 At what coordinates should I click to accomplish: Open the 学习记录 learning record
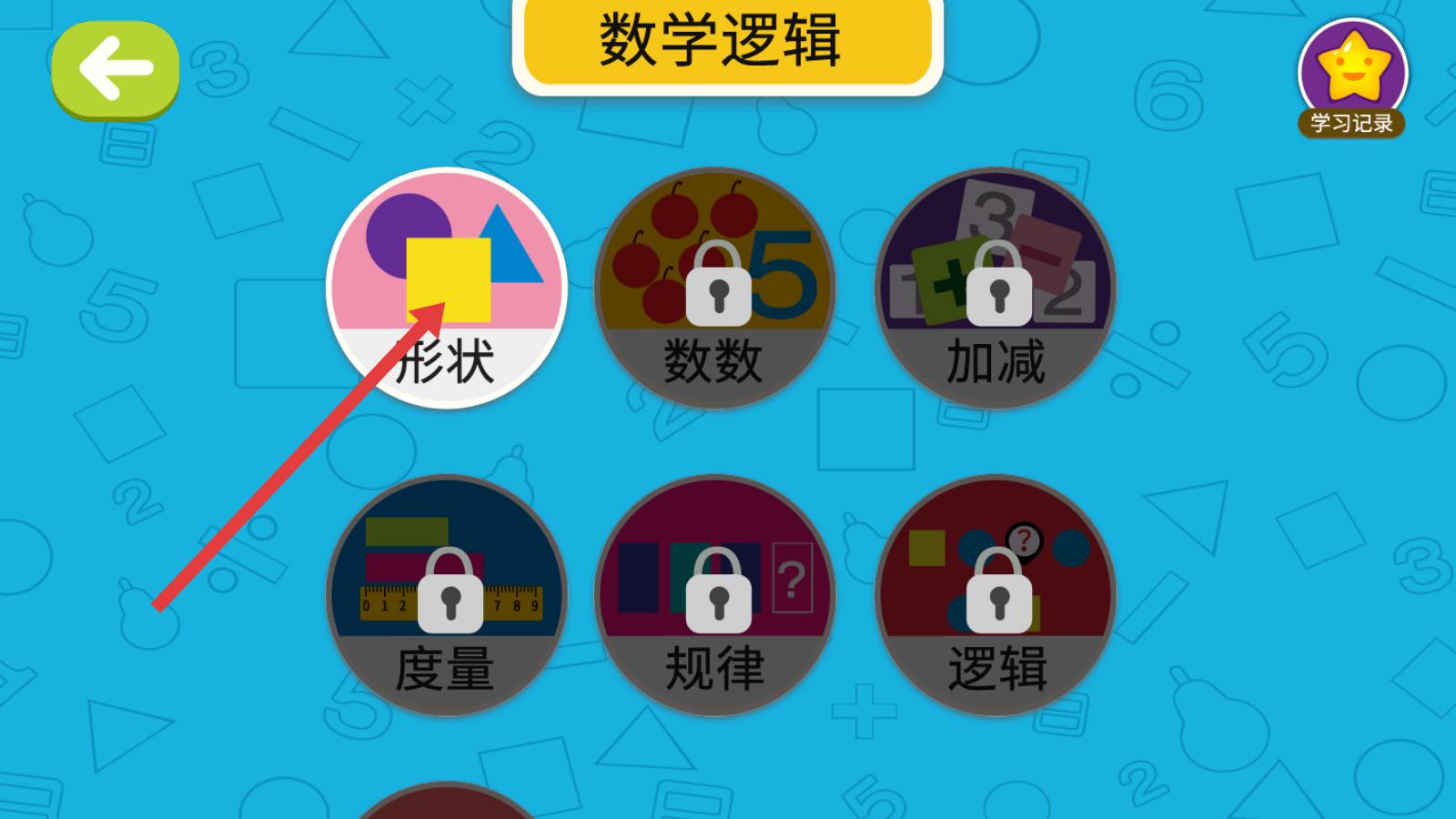(x=1352, y=78)
